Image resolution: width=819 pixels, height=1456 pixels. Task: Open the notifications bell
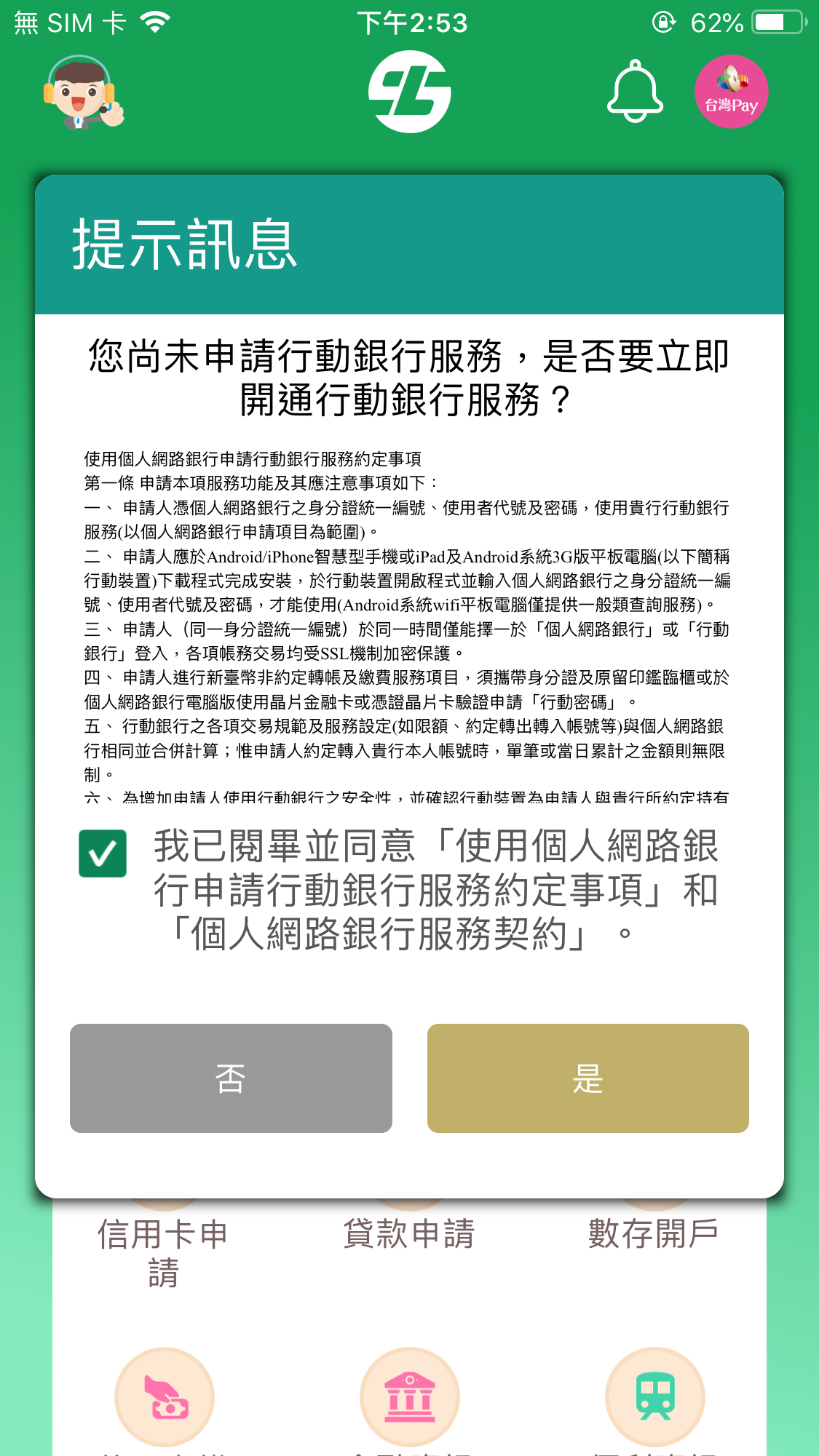635,91
